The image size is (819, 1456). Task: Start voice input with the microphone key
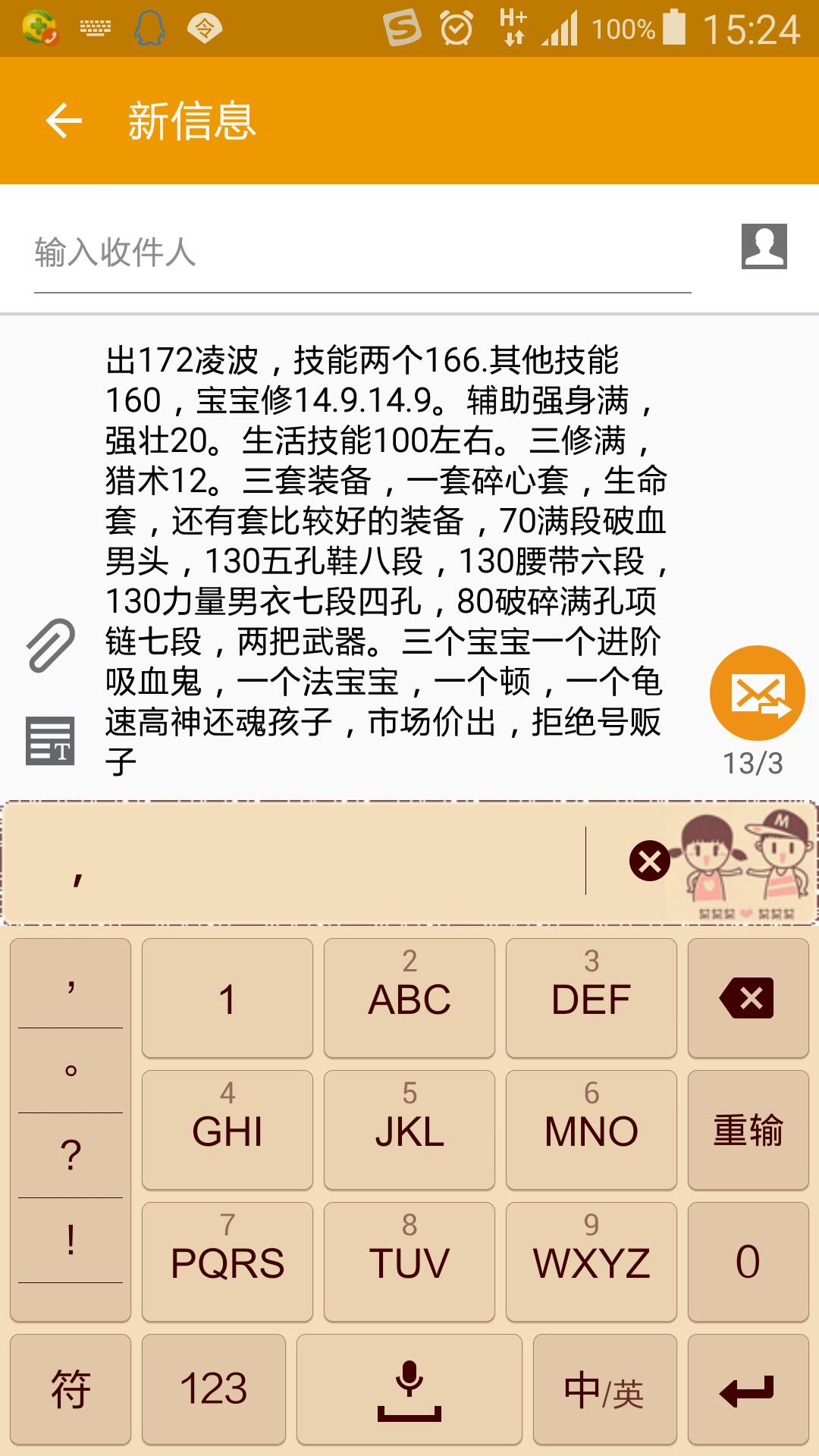point(409,1389)
